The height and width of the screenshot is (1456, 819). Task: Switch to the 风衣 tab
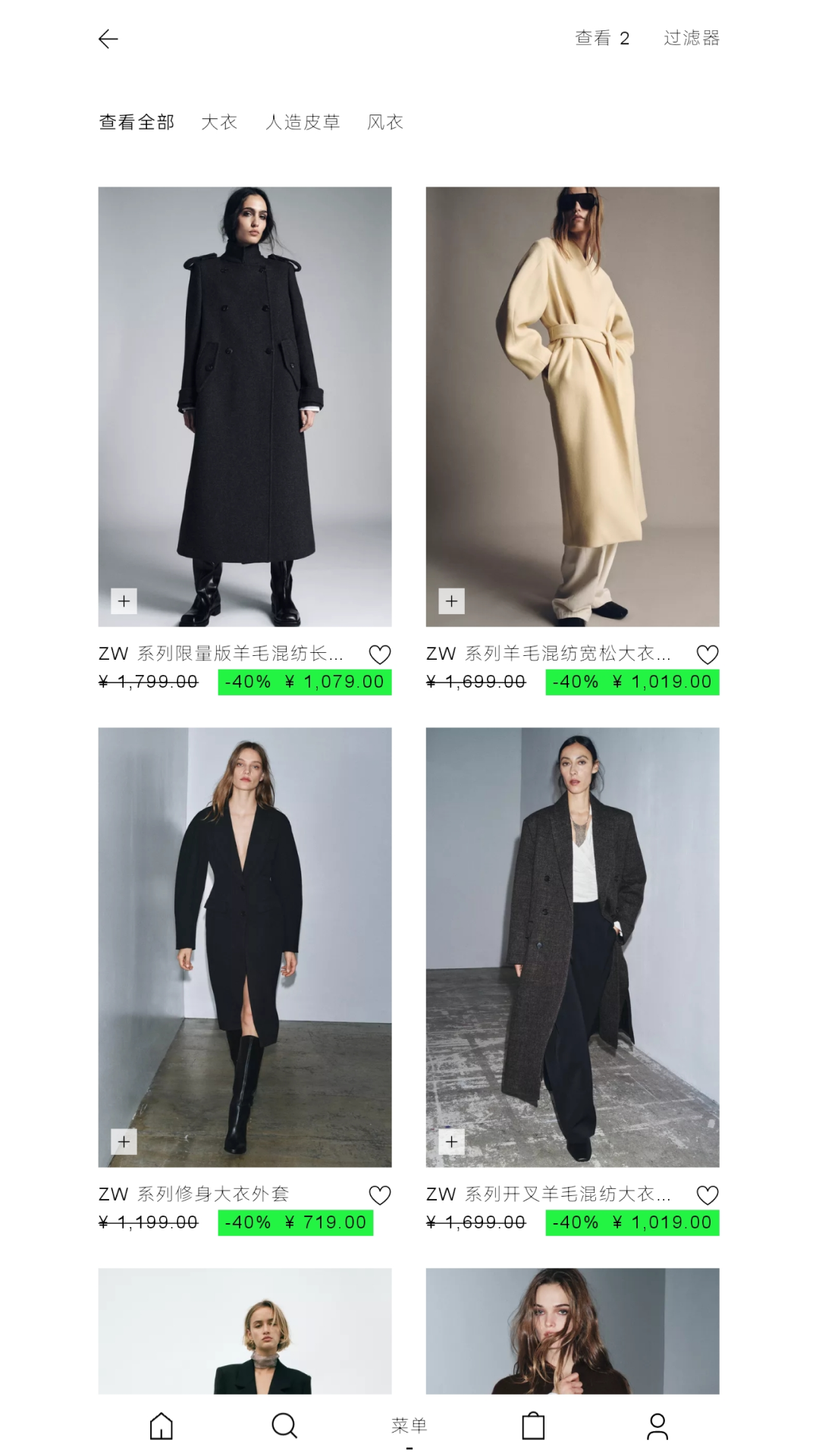(x=385, y=122)
